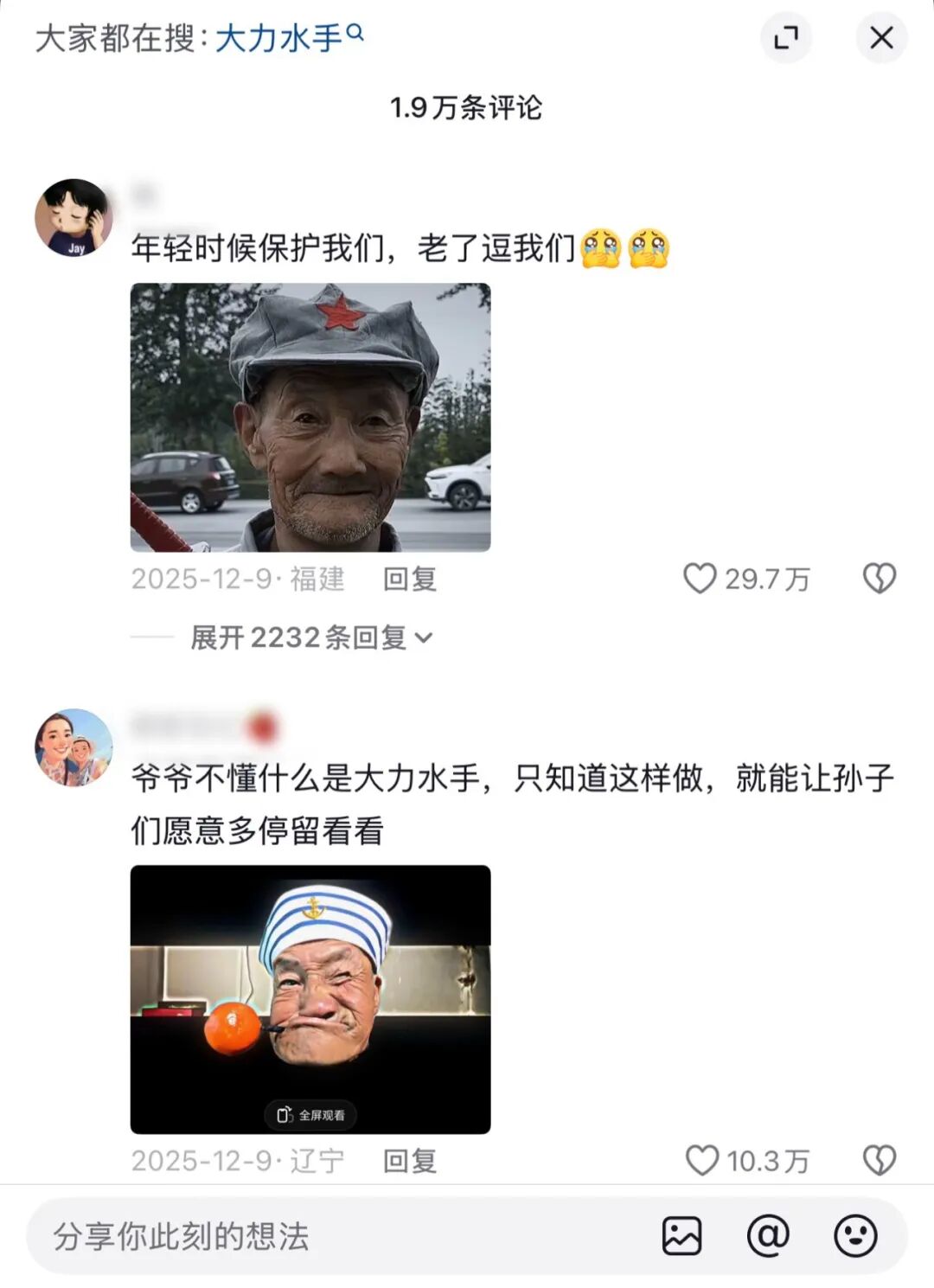Open the avatar of the 辽宁 commenter

coord(74,747)
